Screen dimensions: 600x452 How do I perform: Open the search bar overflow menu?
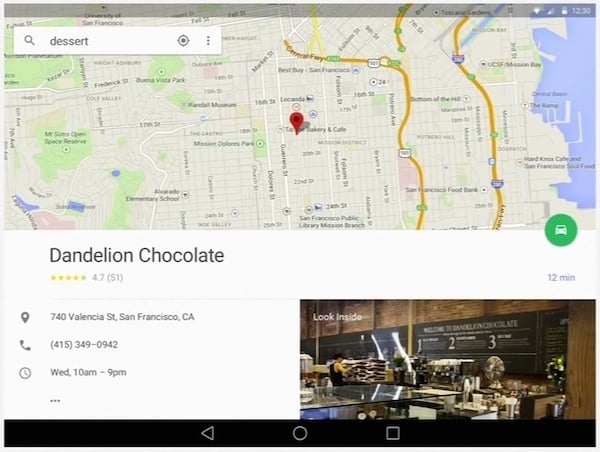coord(208,41)
